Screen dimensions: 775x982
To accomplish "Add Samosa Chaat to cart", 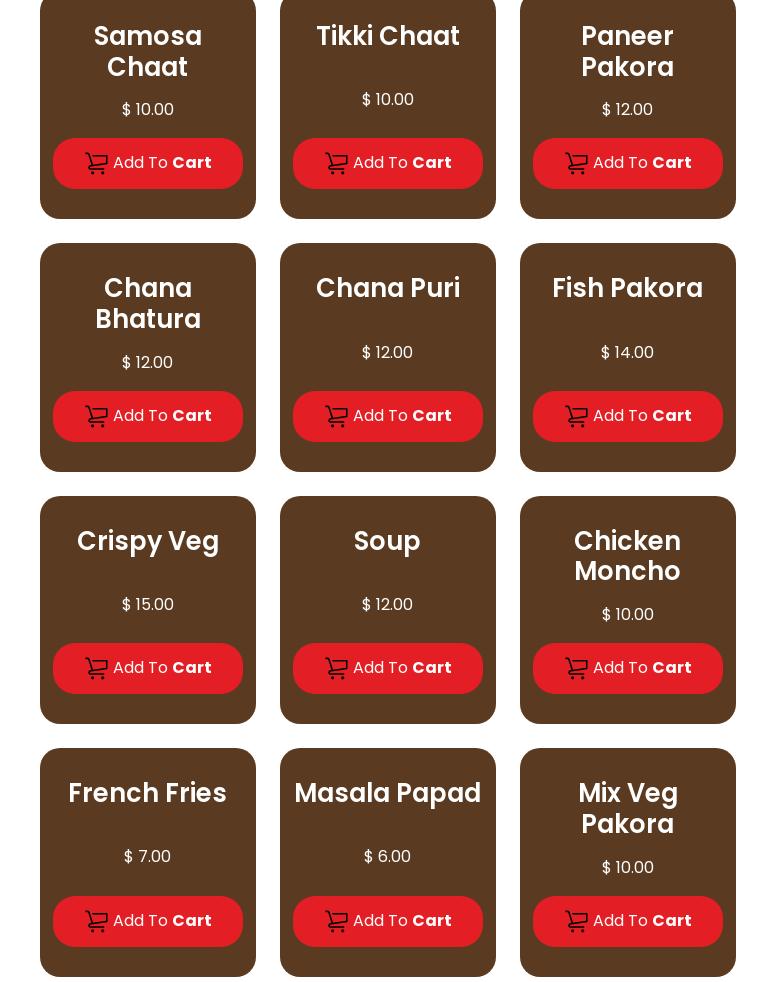I will pyautogui.click(x=148, y=163).
